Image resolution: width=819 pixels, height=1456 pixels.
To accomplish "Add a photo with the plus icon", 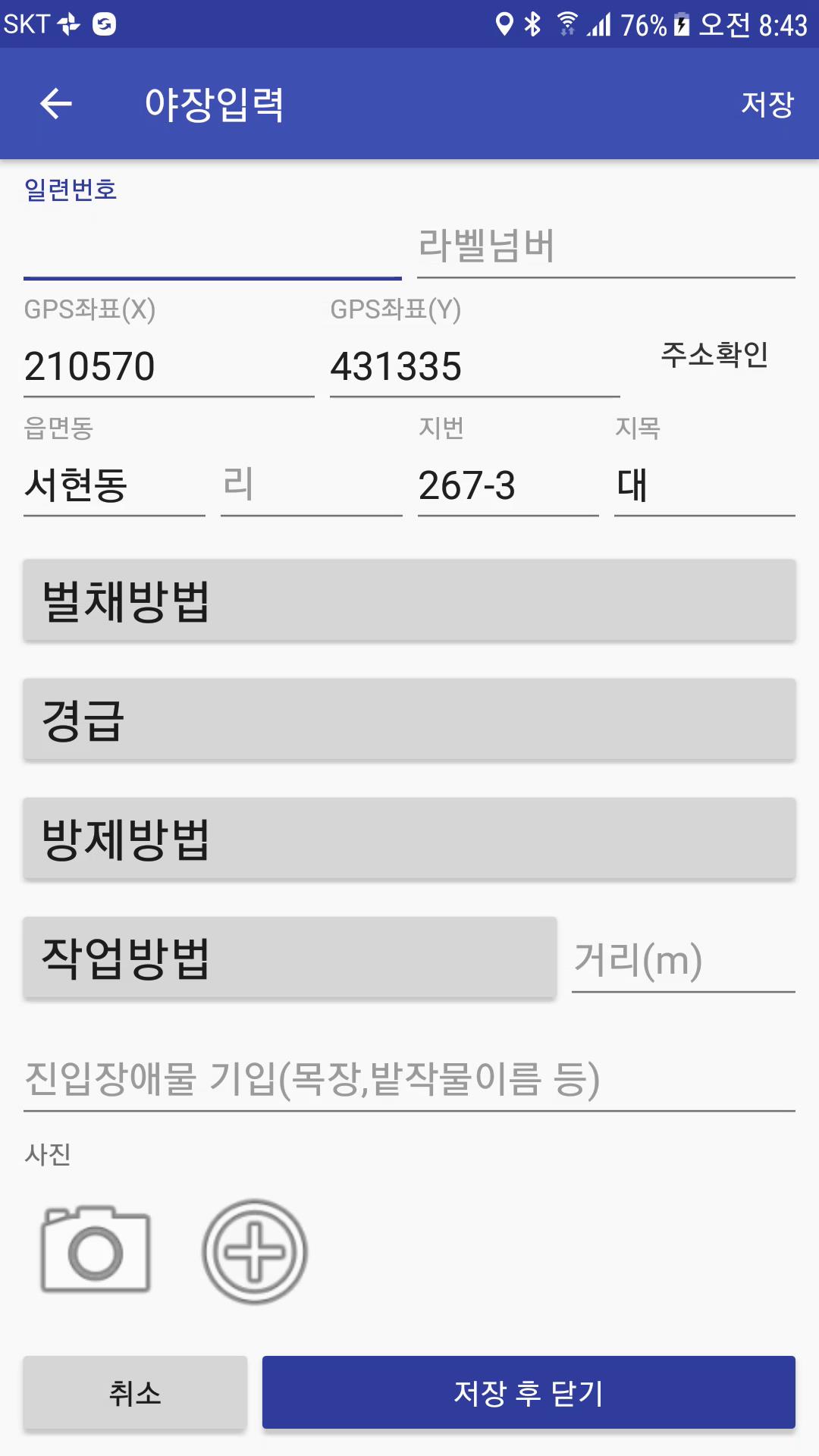I will 255,1251.
